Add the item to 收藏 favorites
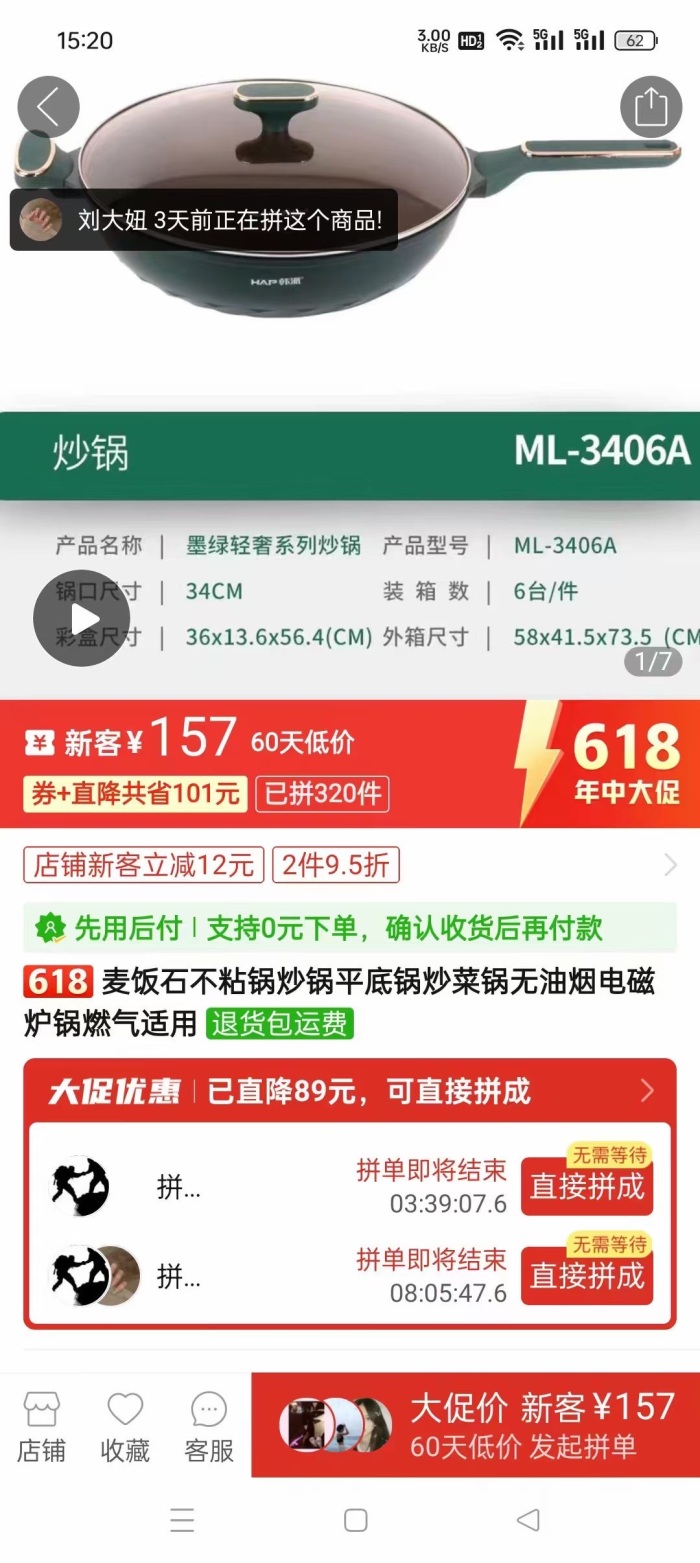The height and width of the screenshot is (1563, 700). click(x=125, y=1427)
